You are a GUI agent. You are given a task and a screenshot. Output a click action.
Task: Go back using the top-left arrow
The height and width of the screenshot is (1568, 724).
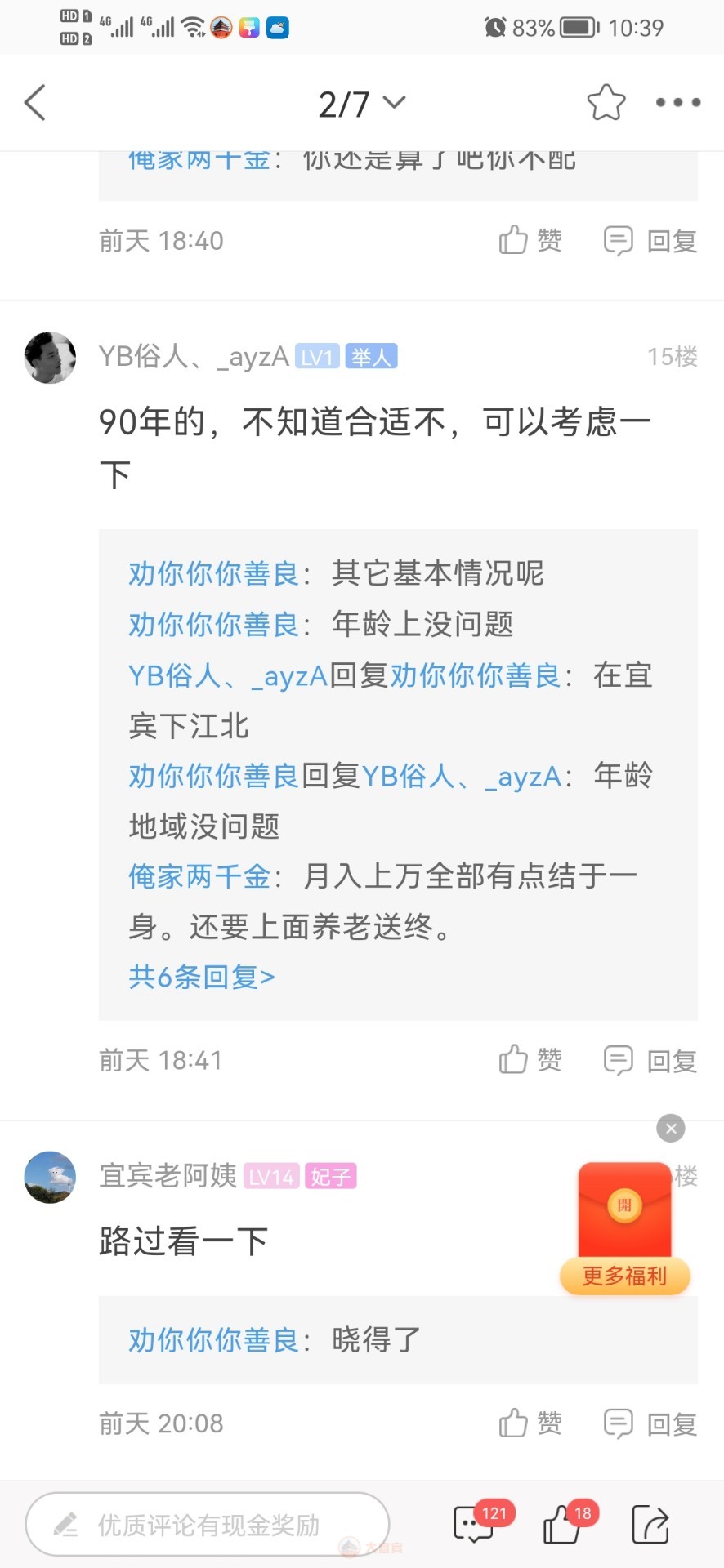35,103
